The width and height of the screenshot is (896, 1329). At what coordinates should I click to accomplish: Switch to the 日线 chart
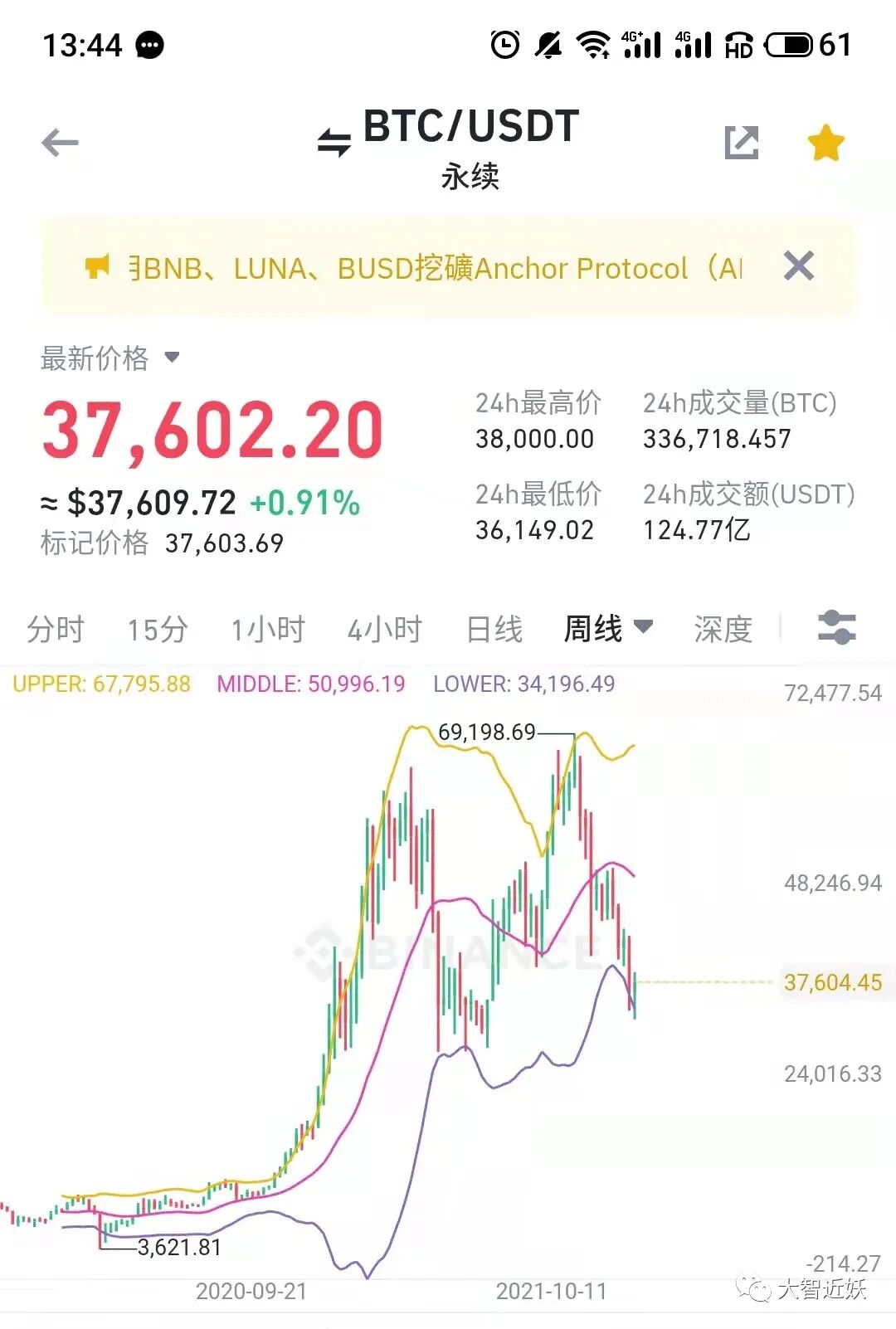click(494, 630)
